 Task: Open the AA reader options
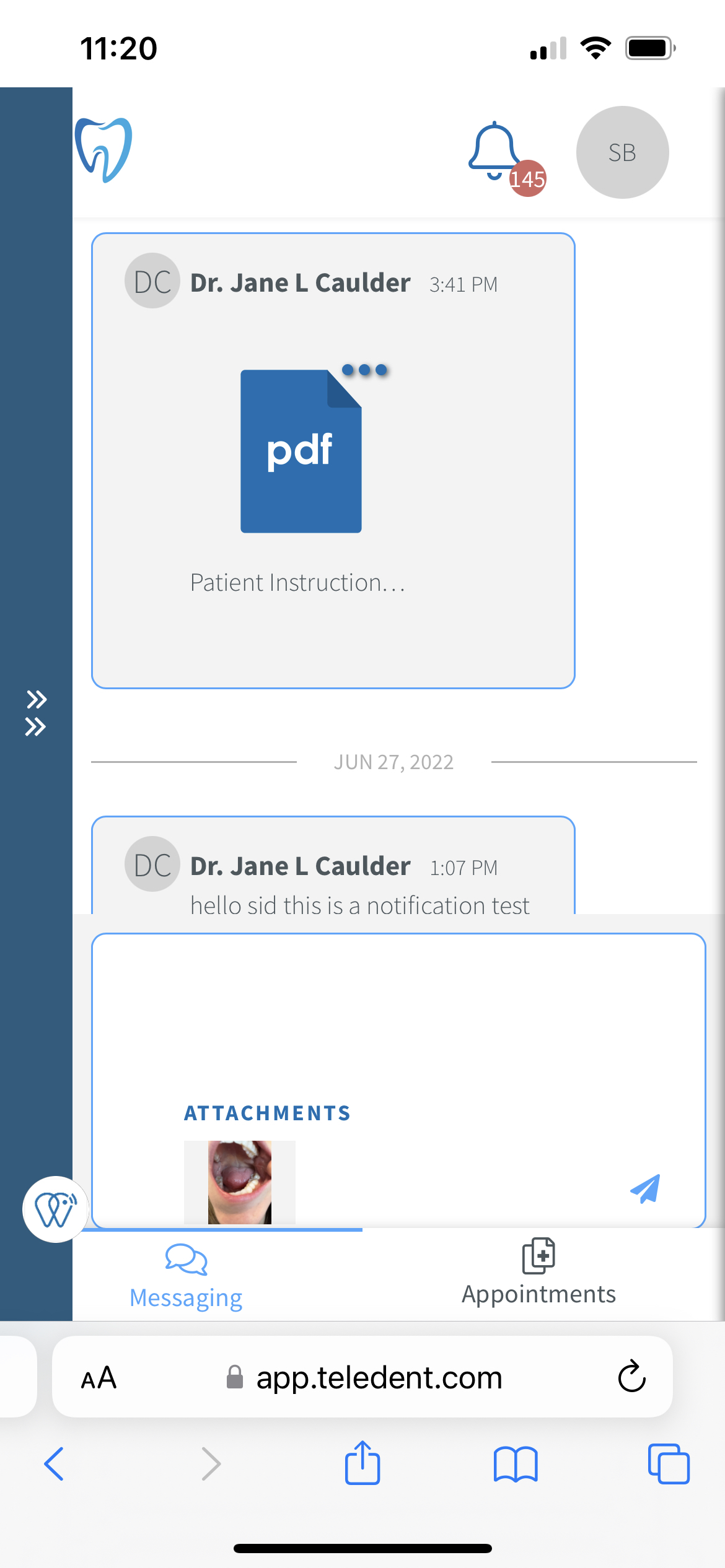99,1378
